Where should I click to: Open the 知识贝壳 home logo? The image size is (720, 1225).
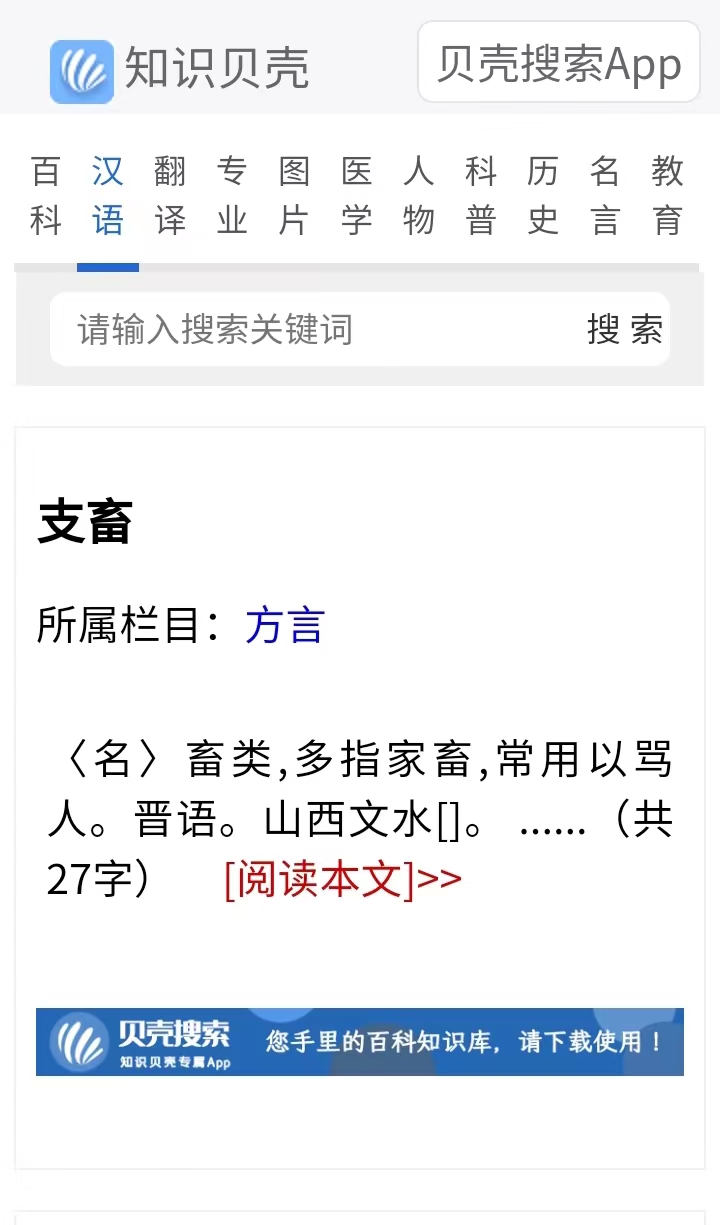[x=180, y=70]
